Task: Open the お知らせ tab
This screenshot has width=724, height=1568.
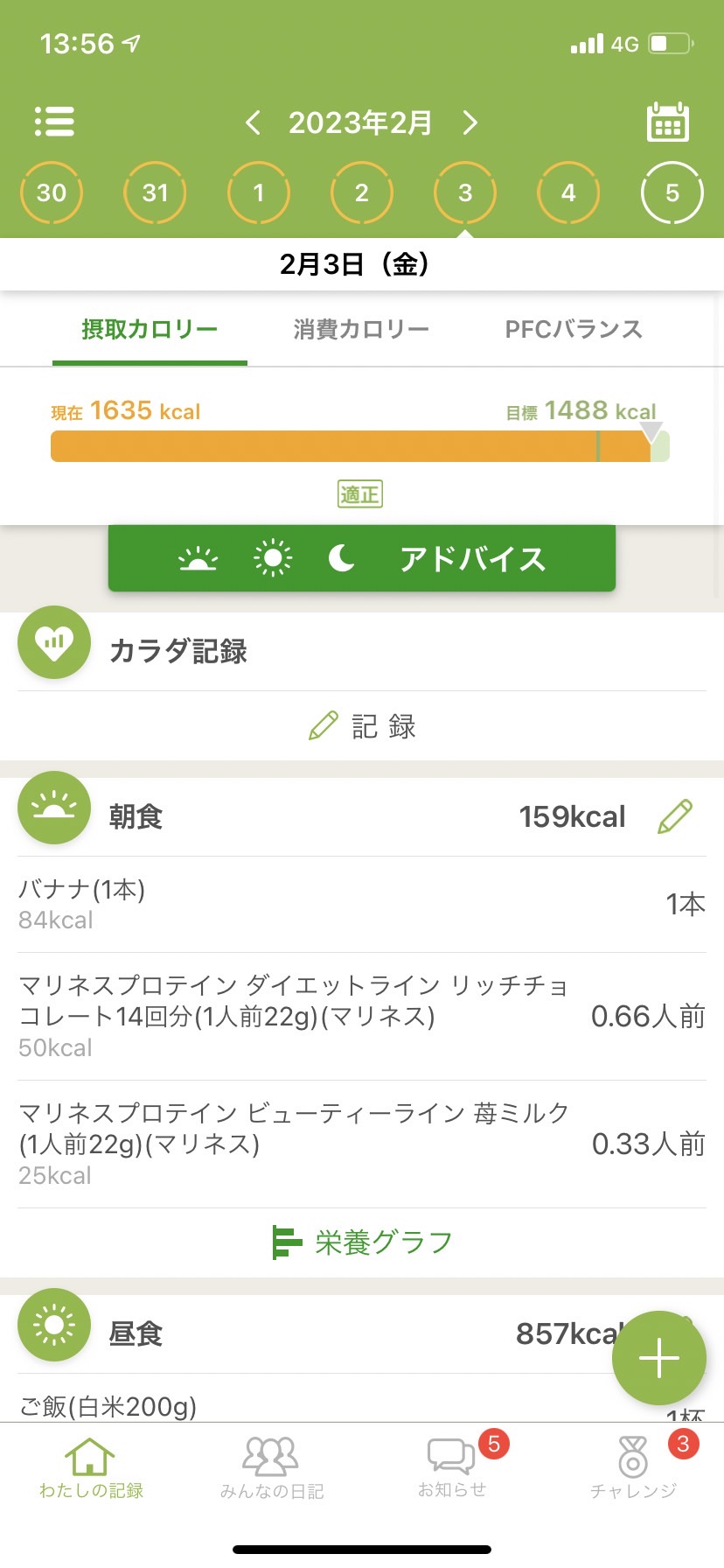Action: tap(452, 1468)
